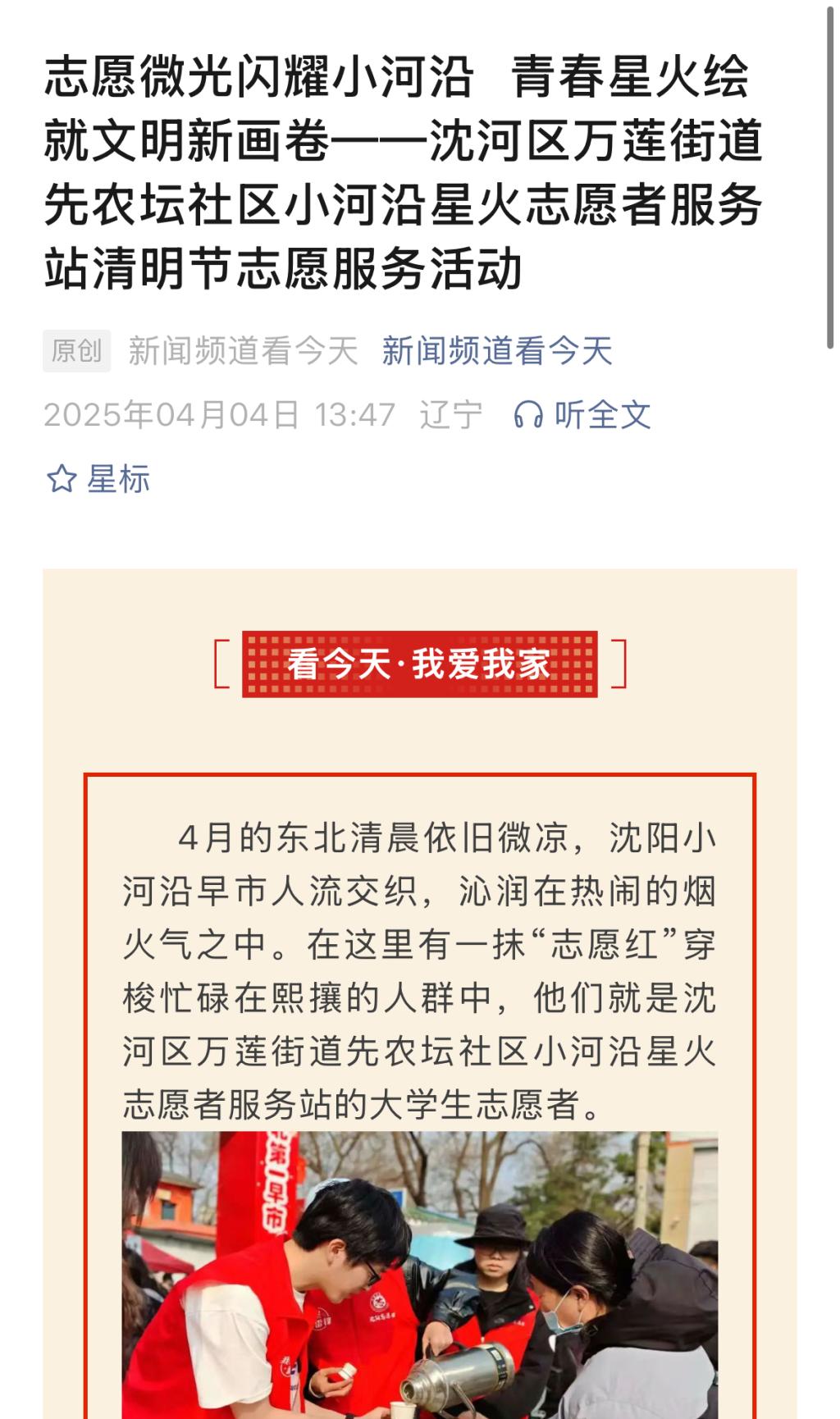This screenshot has height=1419, width=840.
Task: Open the volunteer photo in the article
Action: [x=420, y=1275]
